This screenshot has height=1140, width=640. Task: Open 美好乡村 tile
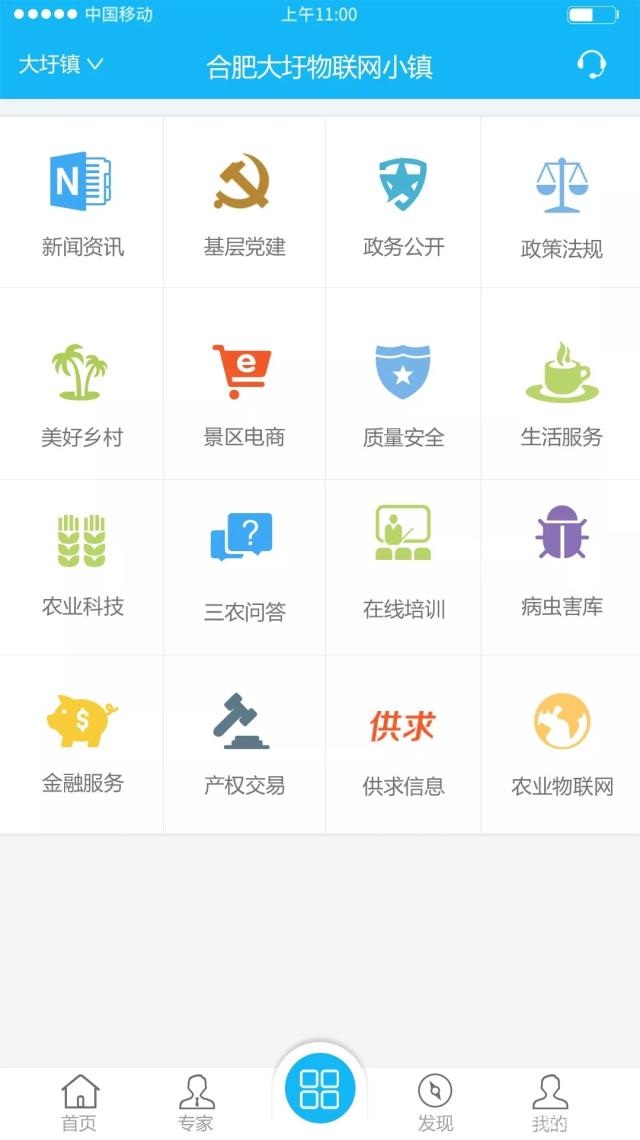pyautogui.click(x=81, y=384)
